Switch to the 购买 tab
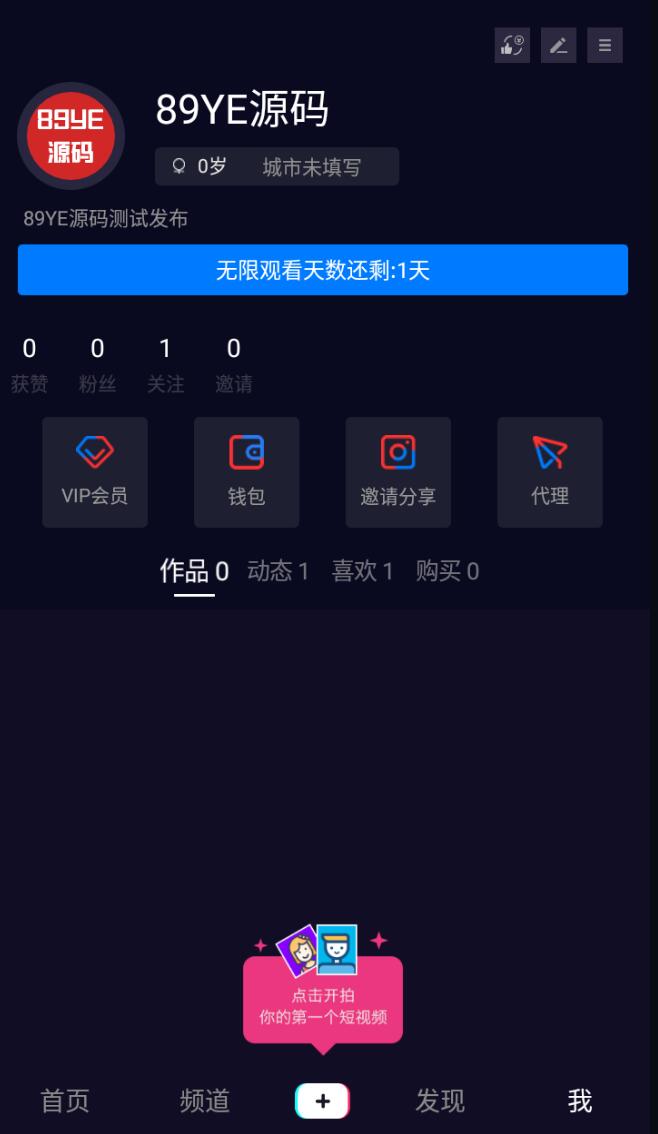658x1134 pixels. point(447,572)
